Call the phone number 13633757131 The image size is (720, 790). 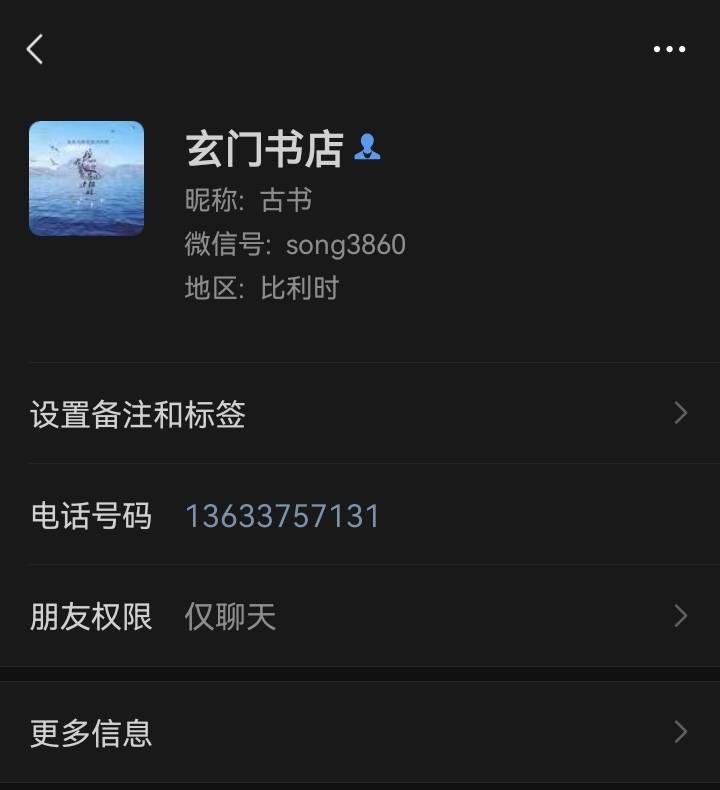click(x=283, y=515)
